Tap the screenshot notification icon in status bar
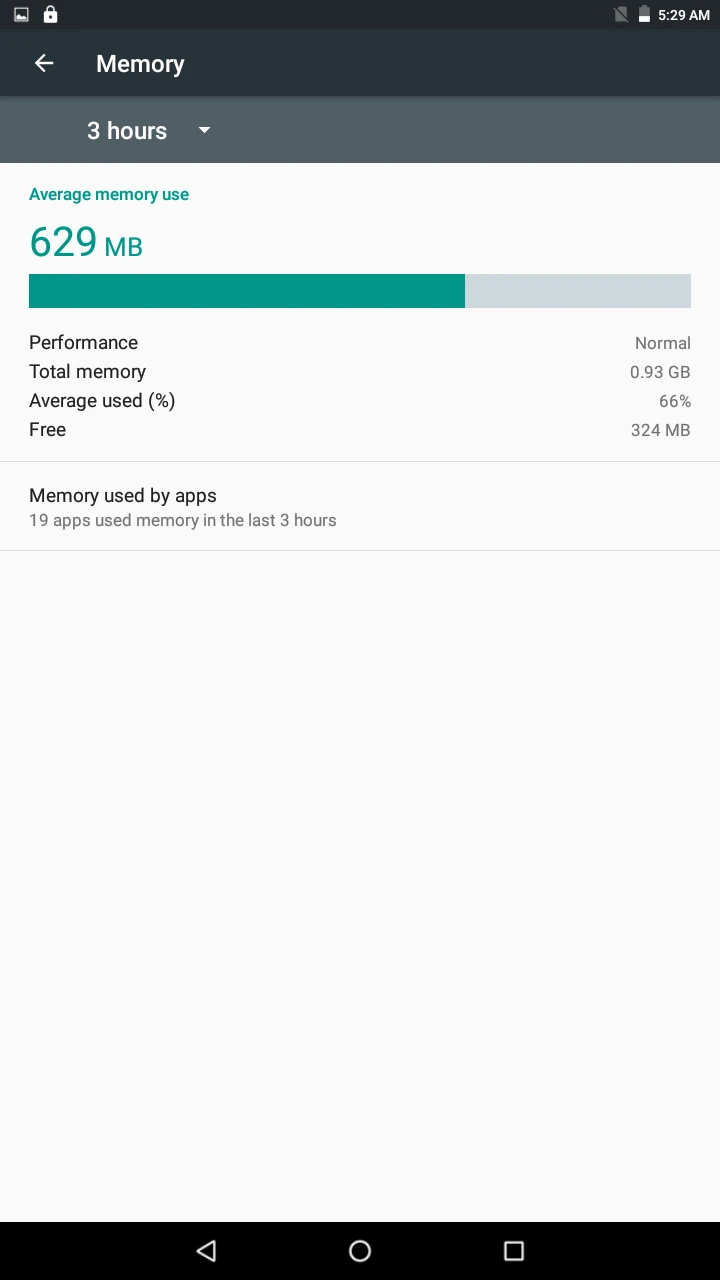Screen dimensions: 720x1280 pyautogui.click(x=19, y=14)
